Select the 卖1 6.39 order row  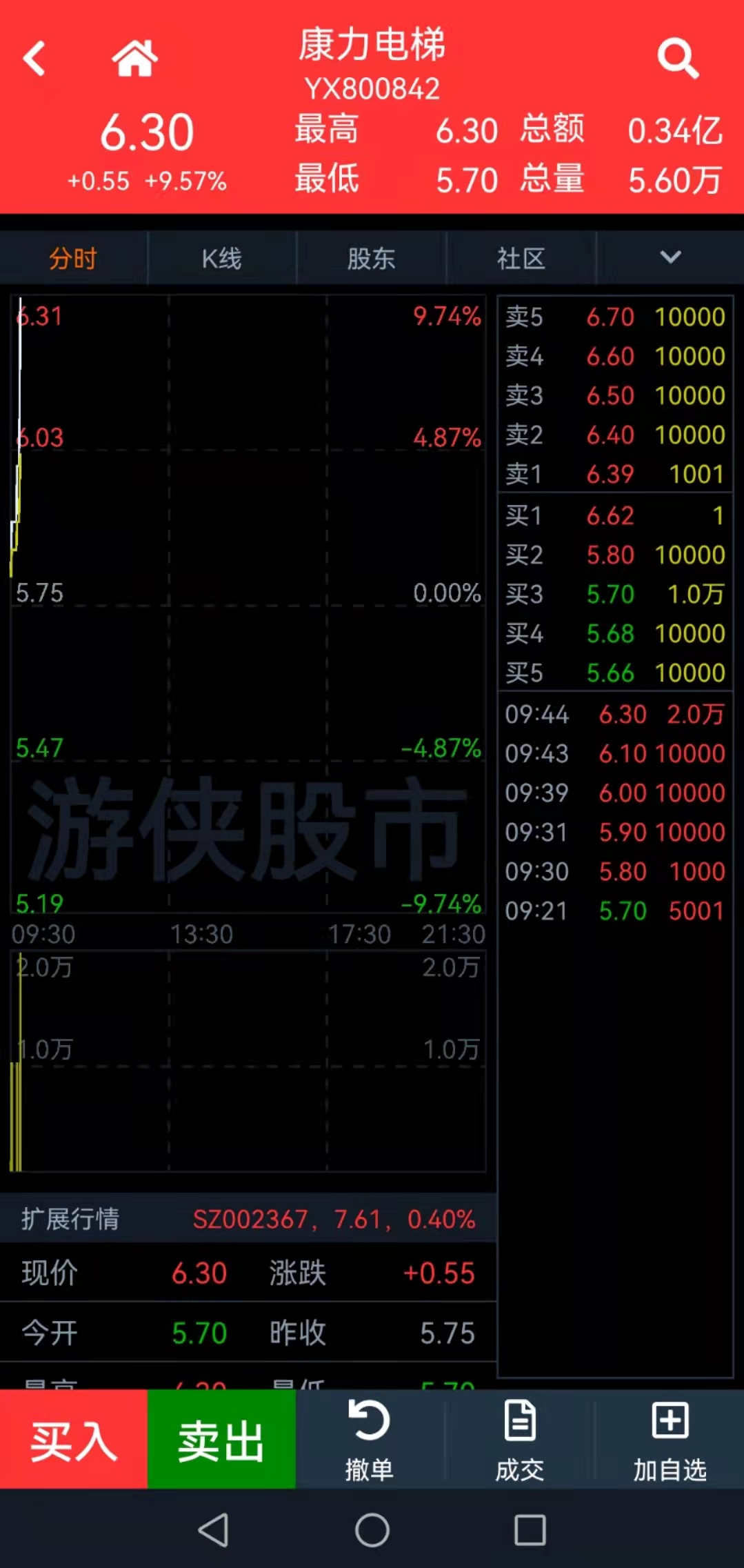coord(615,474)
